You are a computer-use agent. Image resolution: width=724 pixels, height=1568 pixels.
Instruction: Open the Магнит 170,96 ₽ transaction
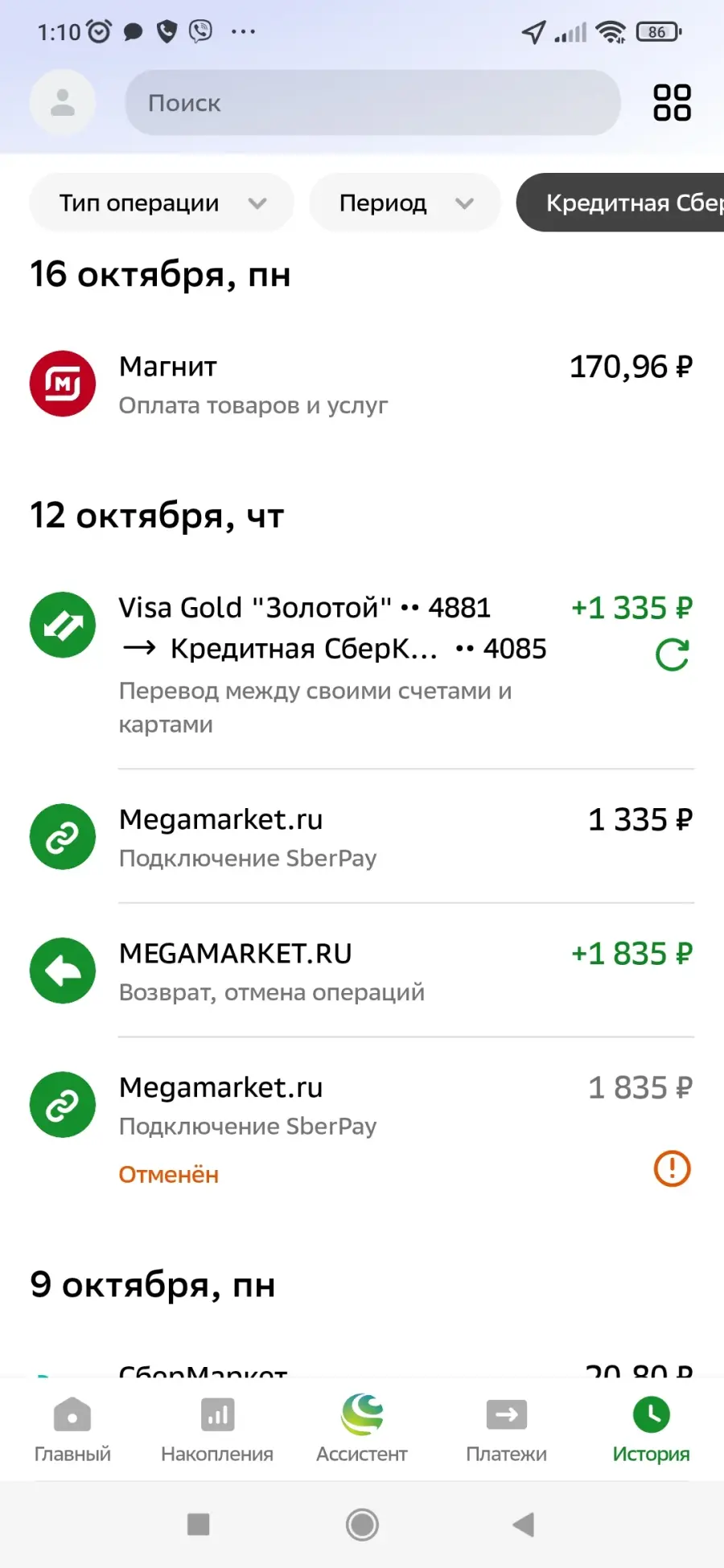point(362,384)
